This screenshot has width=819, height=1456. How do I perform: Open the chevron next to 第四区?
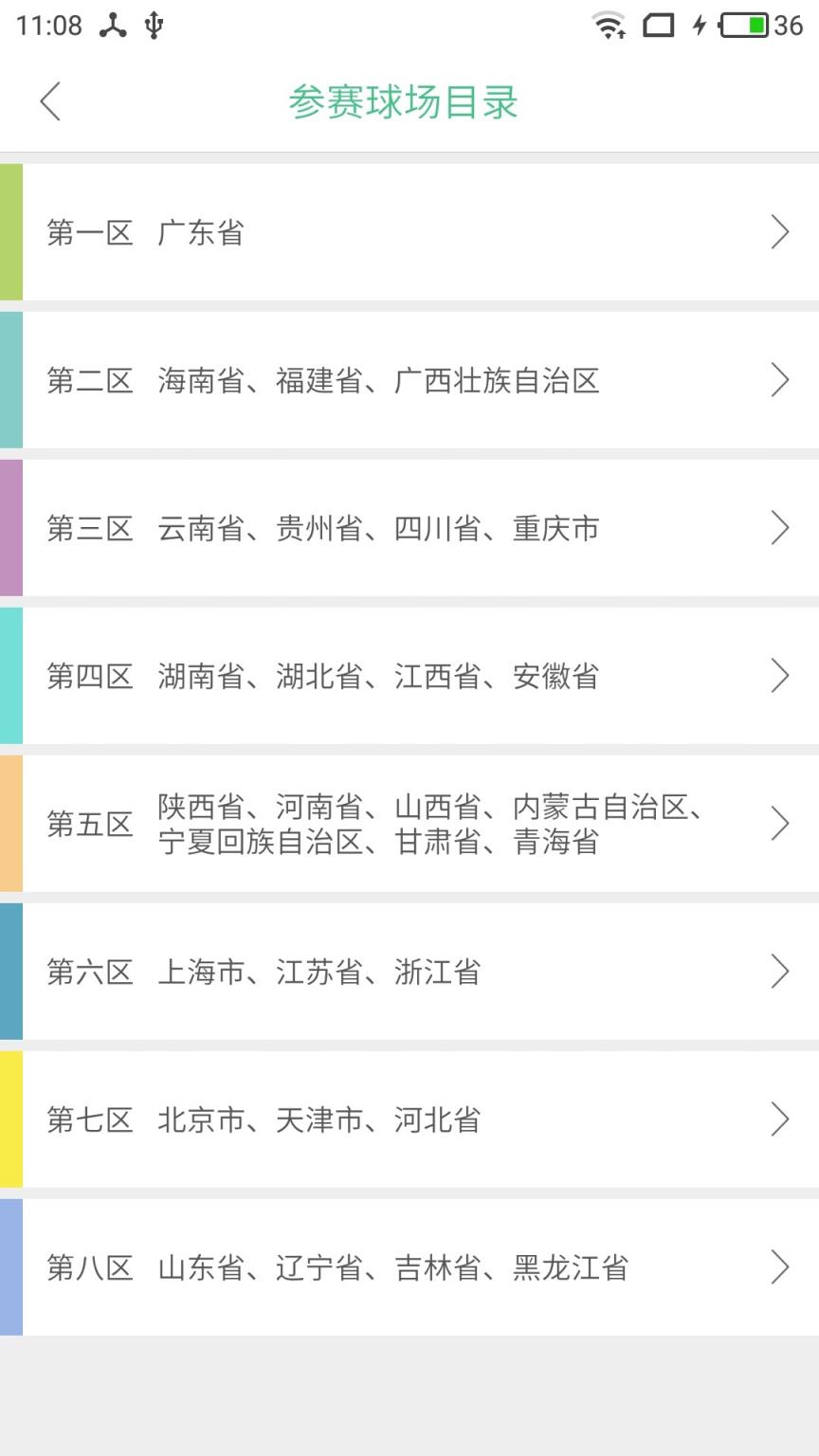(x=779, y=676)
